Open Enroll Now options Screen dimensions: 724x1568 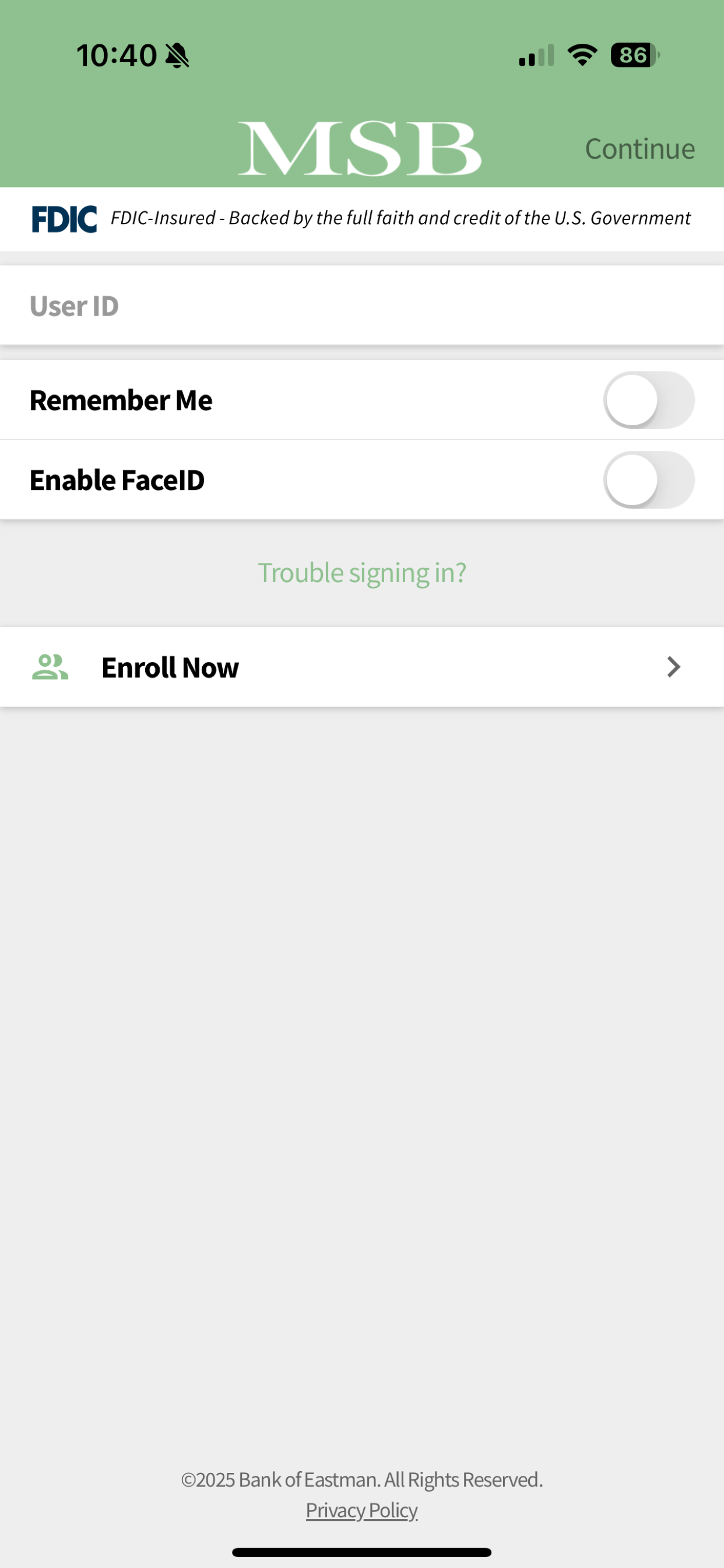(x=362, y=667)
